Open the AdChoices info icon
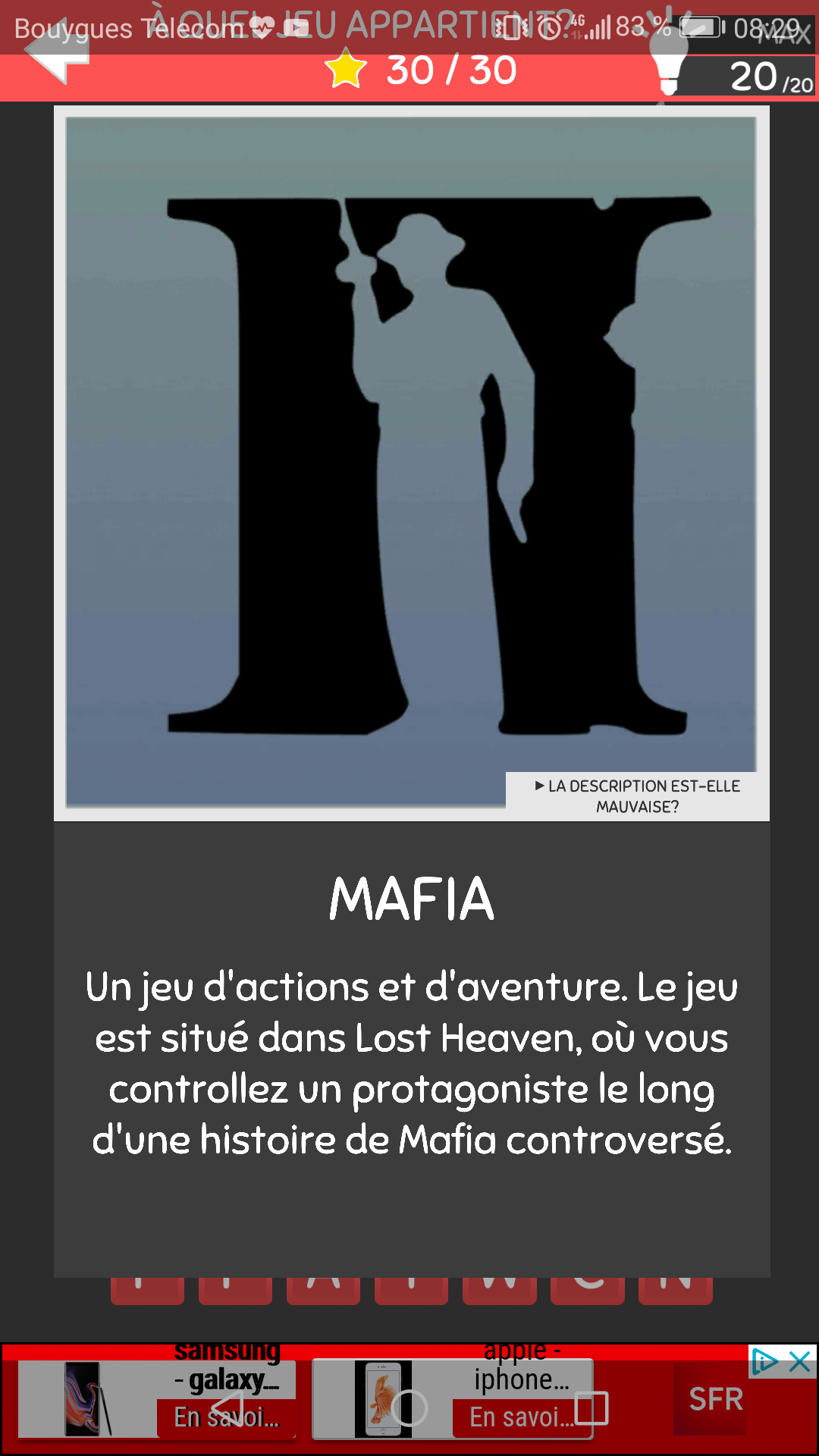Image resolution: width=819 pixels, height=1456 pixels. click(x=764, y=1362)
